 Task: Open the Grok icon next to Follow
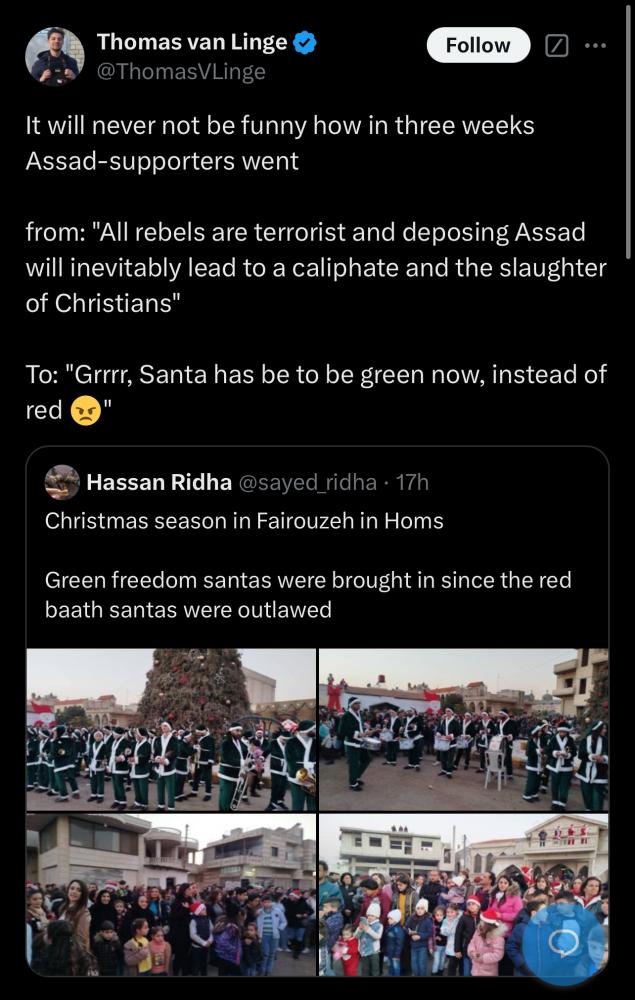(555, 46)
